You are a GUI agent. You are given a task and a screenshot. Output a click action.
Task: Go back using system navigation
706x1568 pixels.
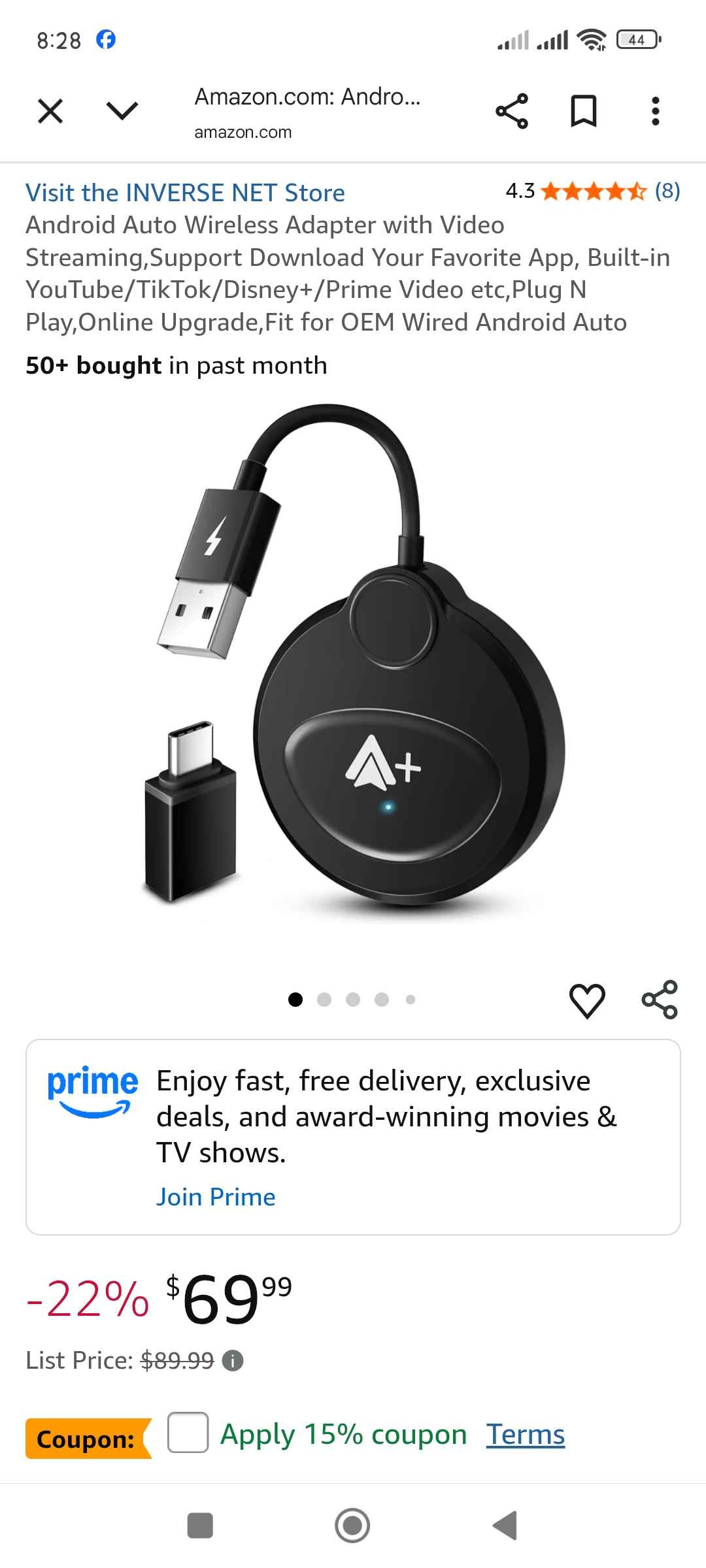[x=505, y=1526]
